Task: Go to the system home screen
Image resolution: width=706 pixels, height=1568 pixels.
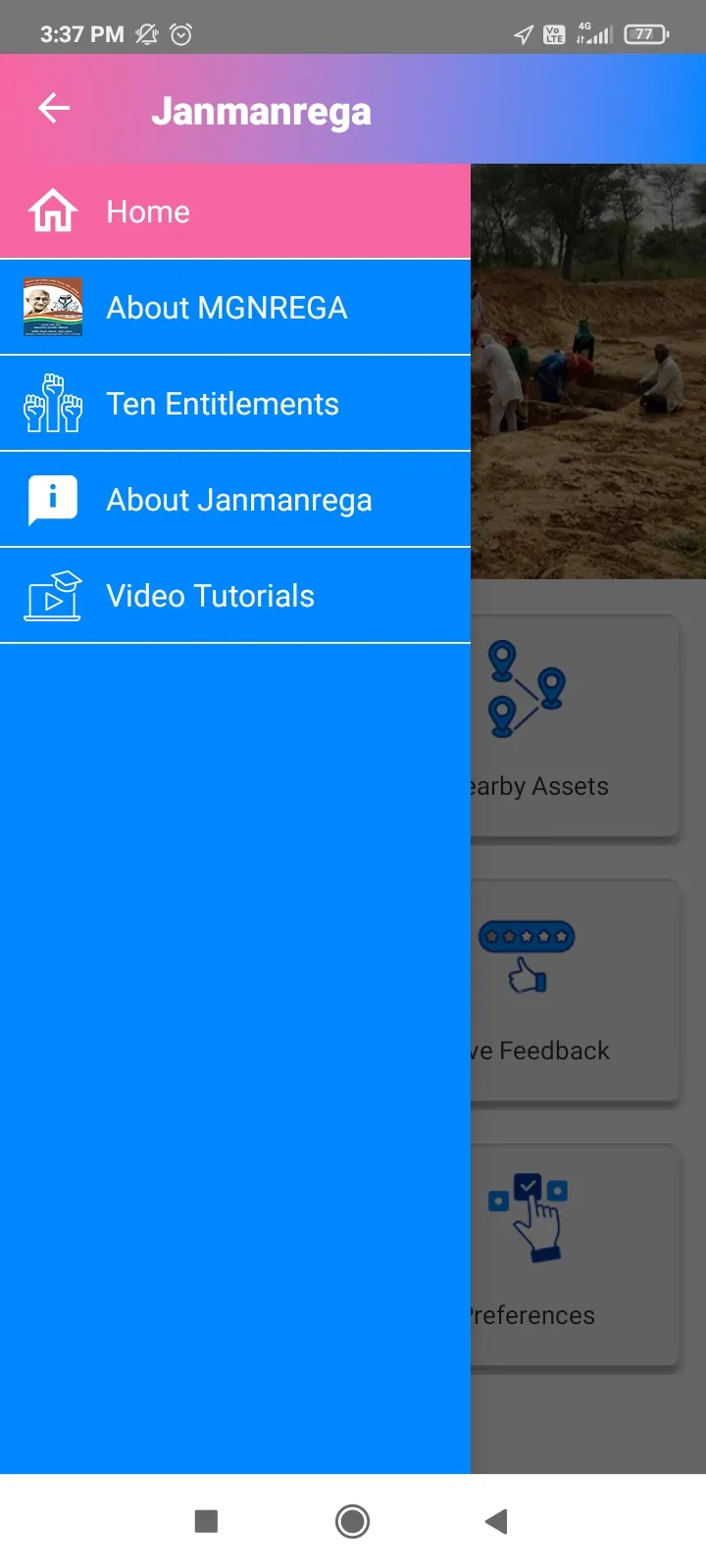Action: coord(353,1521)
